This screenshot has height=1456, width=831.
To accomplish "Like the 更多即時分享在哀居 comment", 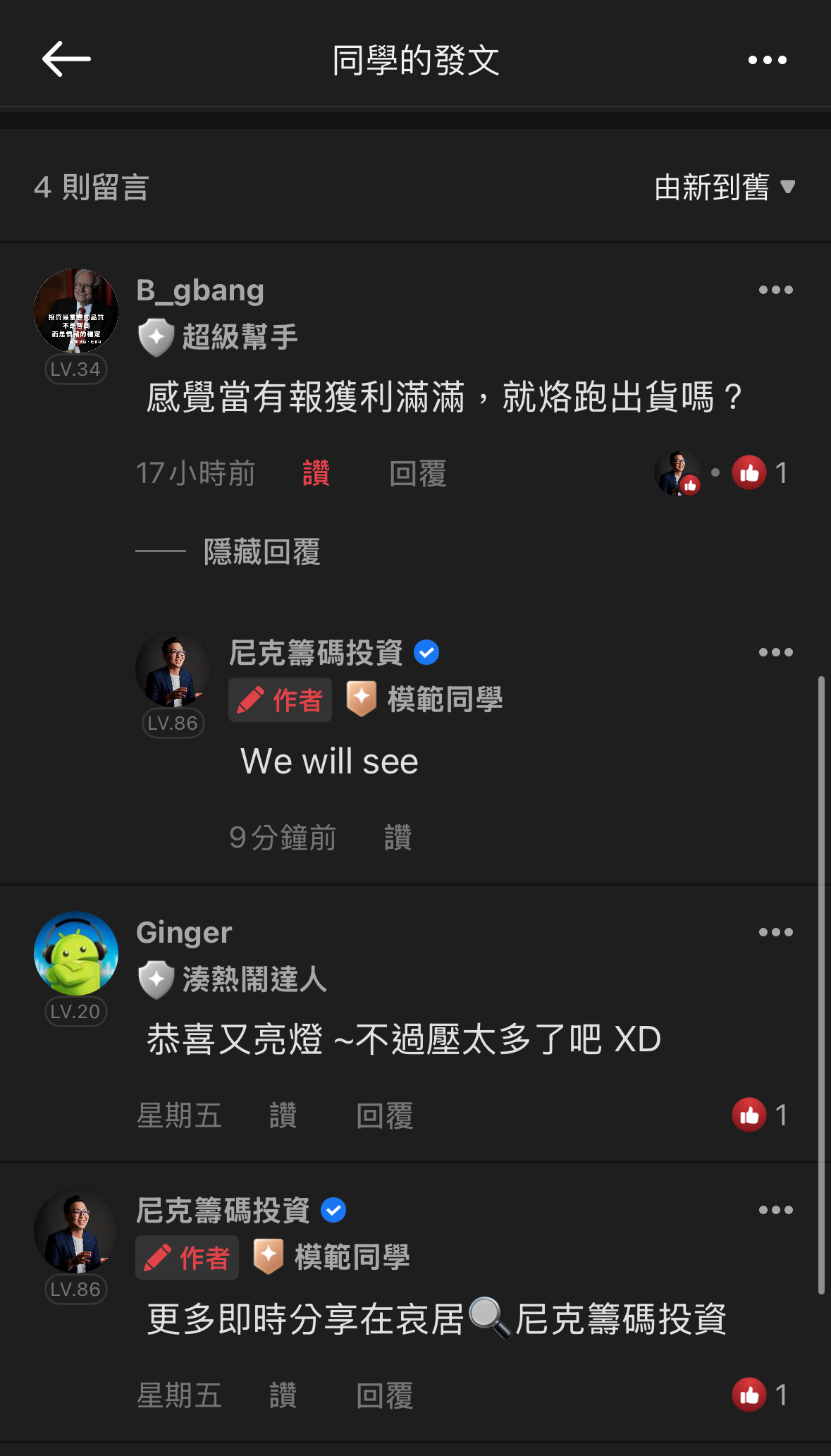I will (283, 1395).
